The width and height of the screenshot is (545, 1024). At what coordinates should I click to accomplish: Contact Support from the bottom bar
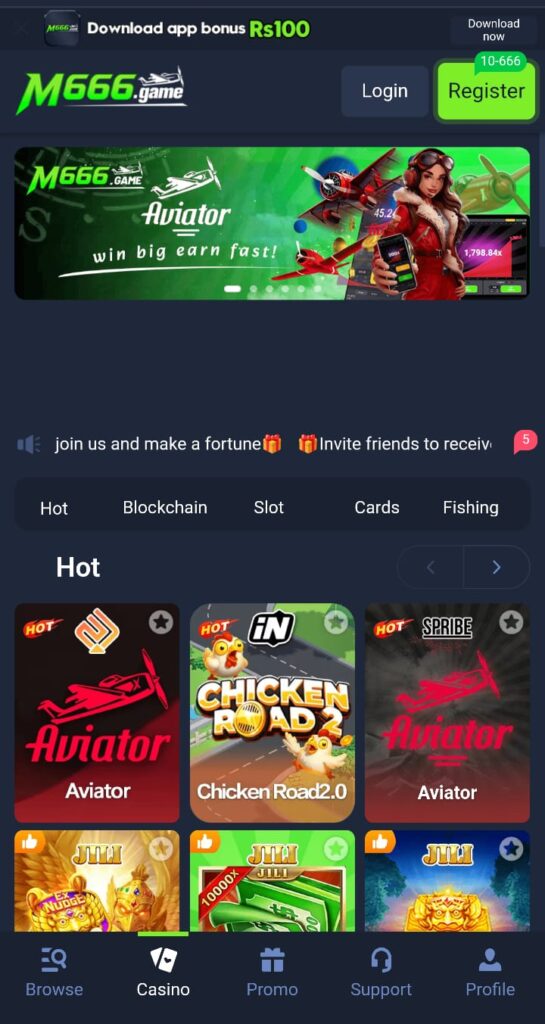(x=381, y=973)
